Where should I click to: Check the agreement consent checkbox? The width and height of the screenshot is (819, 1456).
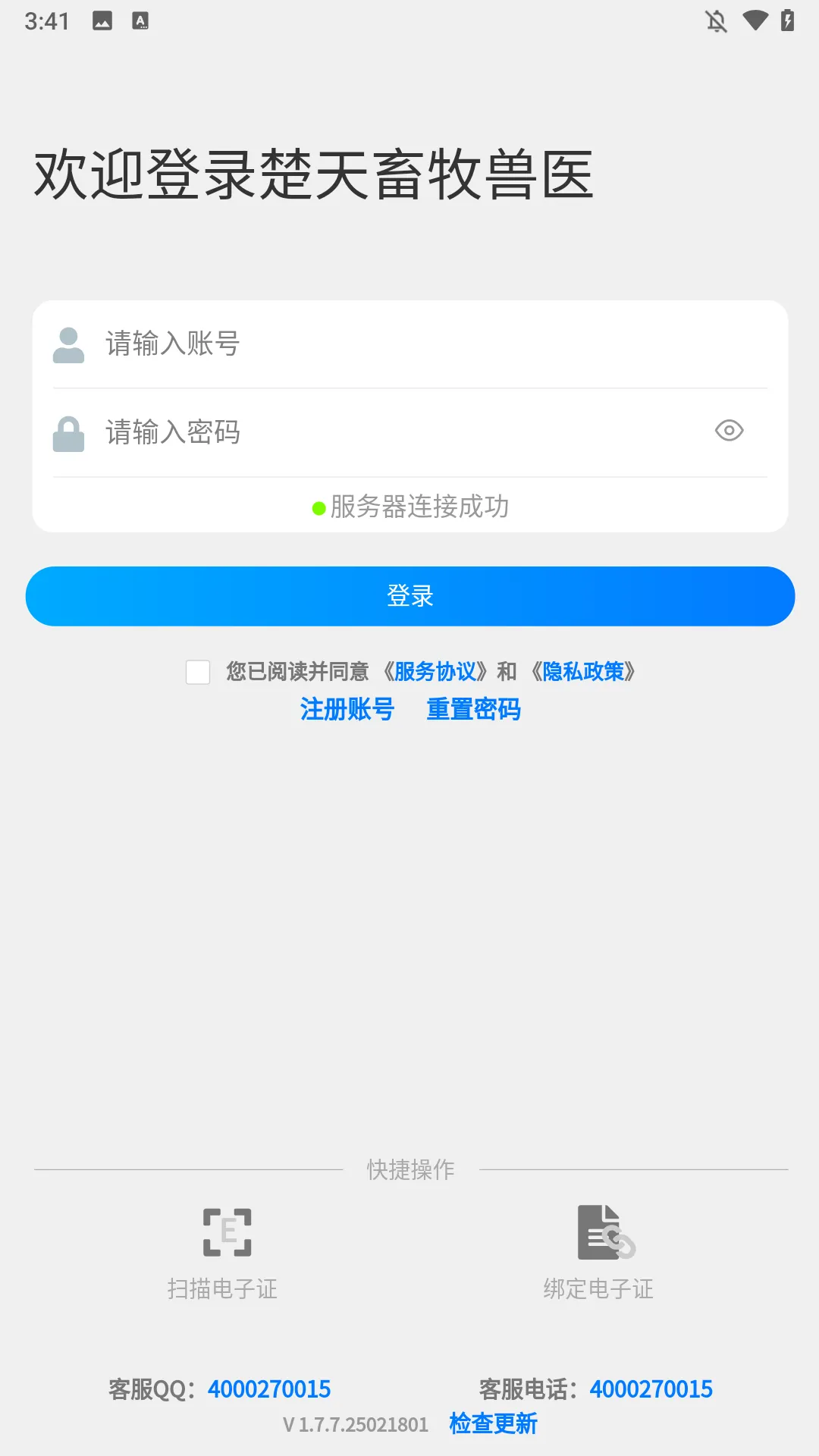[x=197, y=672]
